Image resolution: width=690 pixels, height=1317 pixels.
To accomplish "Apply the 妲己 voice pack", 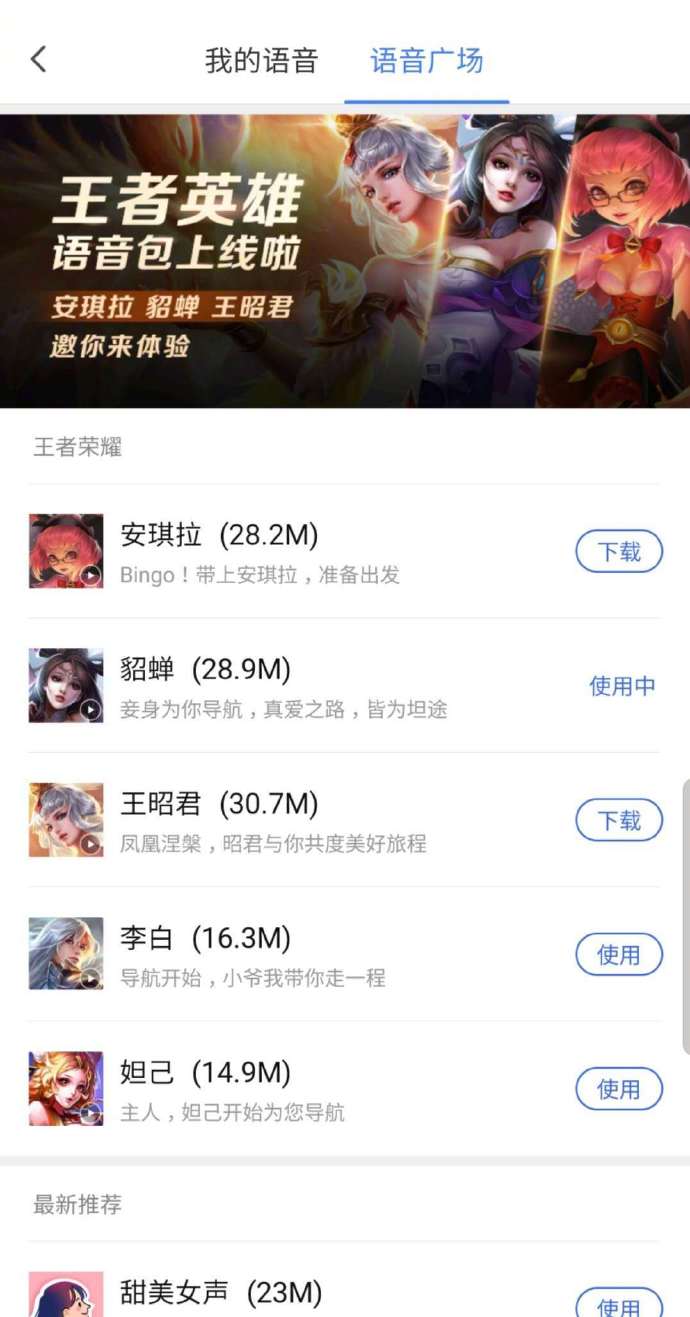I will 618,1089.
